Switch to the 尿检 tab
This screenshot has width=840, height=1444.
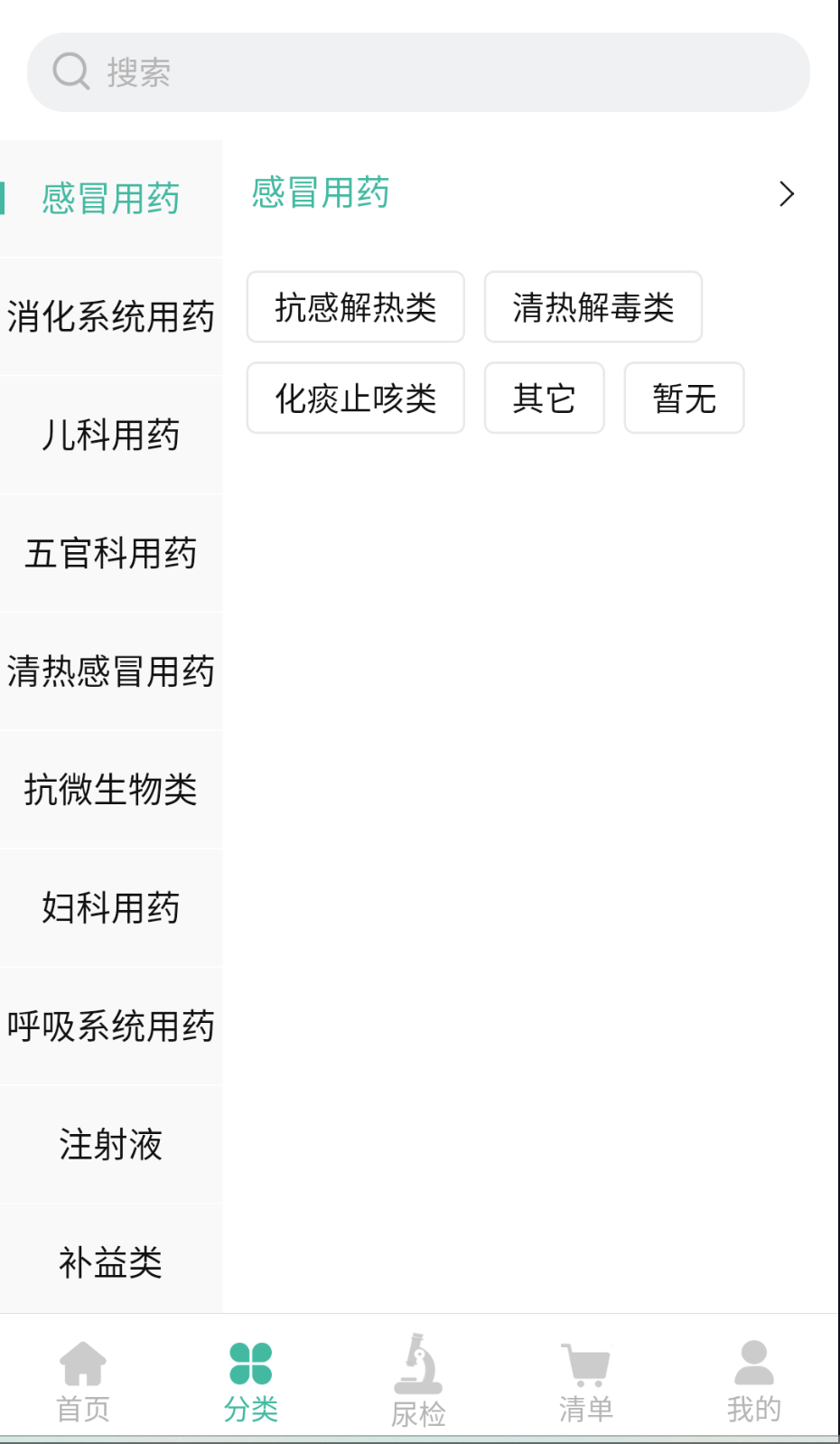418,1381
